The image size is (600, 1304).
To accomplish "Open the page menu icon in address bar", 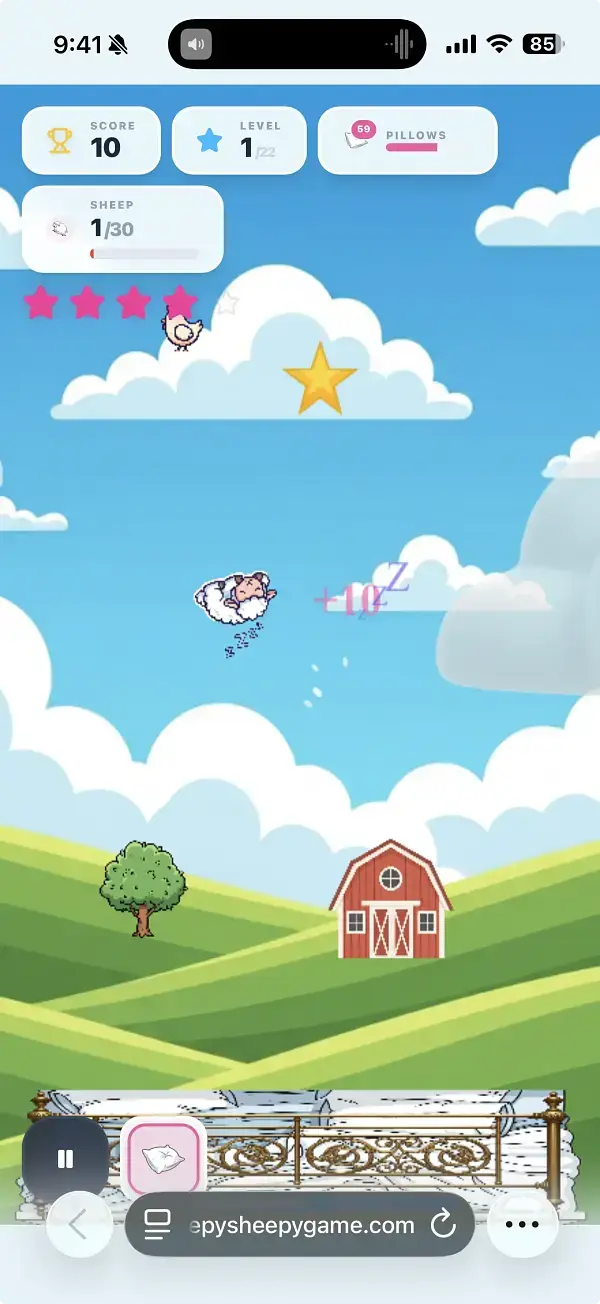I will click(x=158, y=1225).
